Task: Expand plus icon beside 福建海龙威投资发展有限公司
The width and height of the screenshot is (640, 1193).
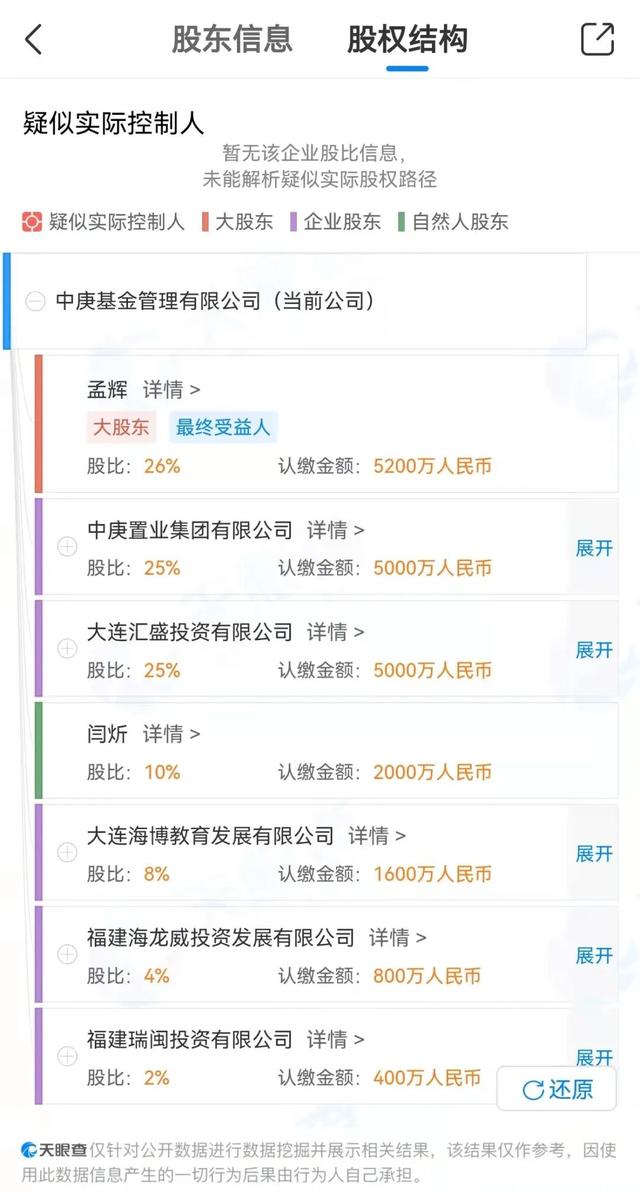Action: (x=68, y=954)
